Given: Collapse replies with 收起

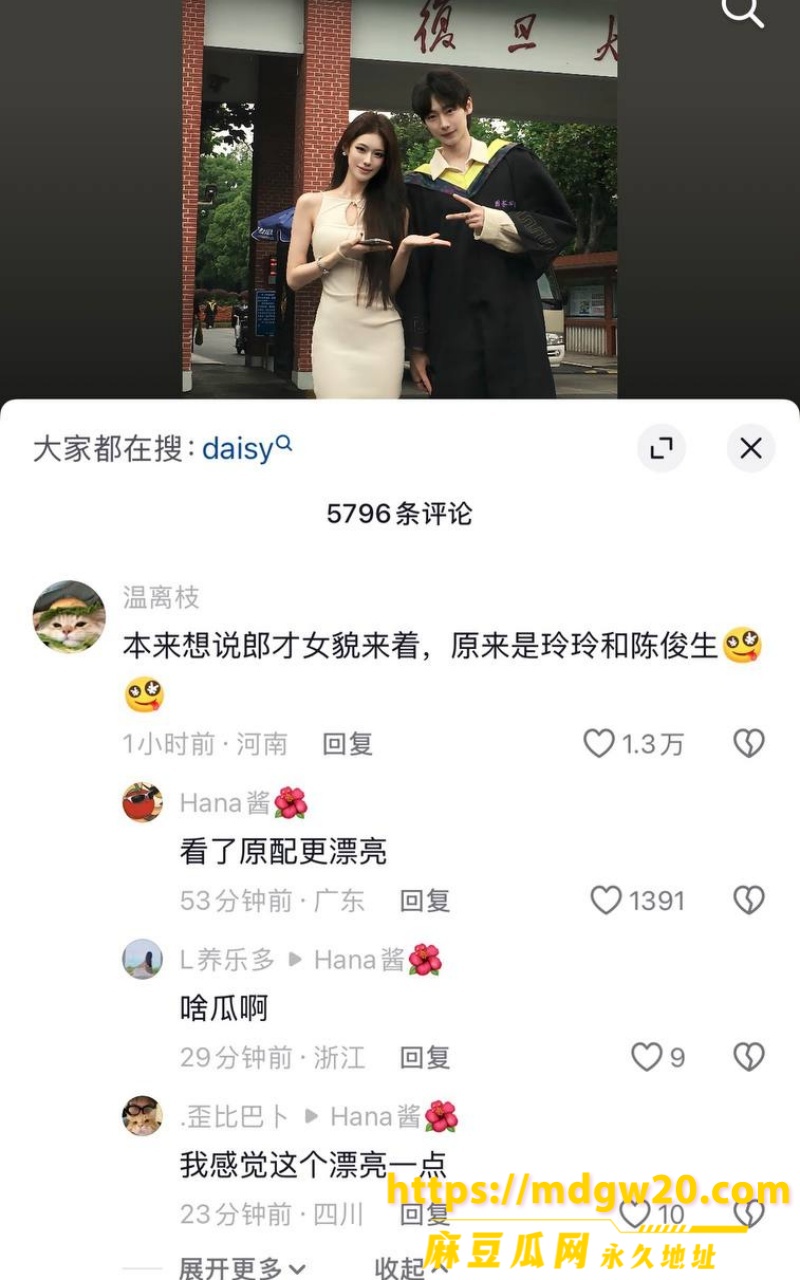Looking at the screenshot, I should pyautogui.click(x=411, y=1268).
